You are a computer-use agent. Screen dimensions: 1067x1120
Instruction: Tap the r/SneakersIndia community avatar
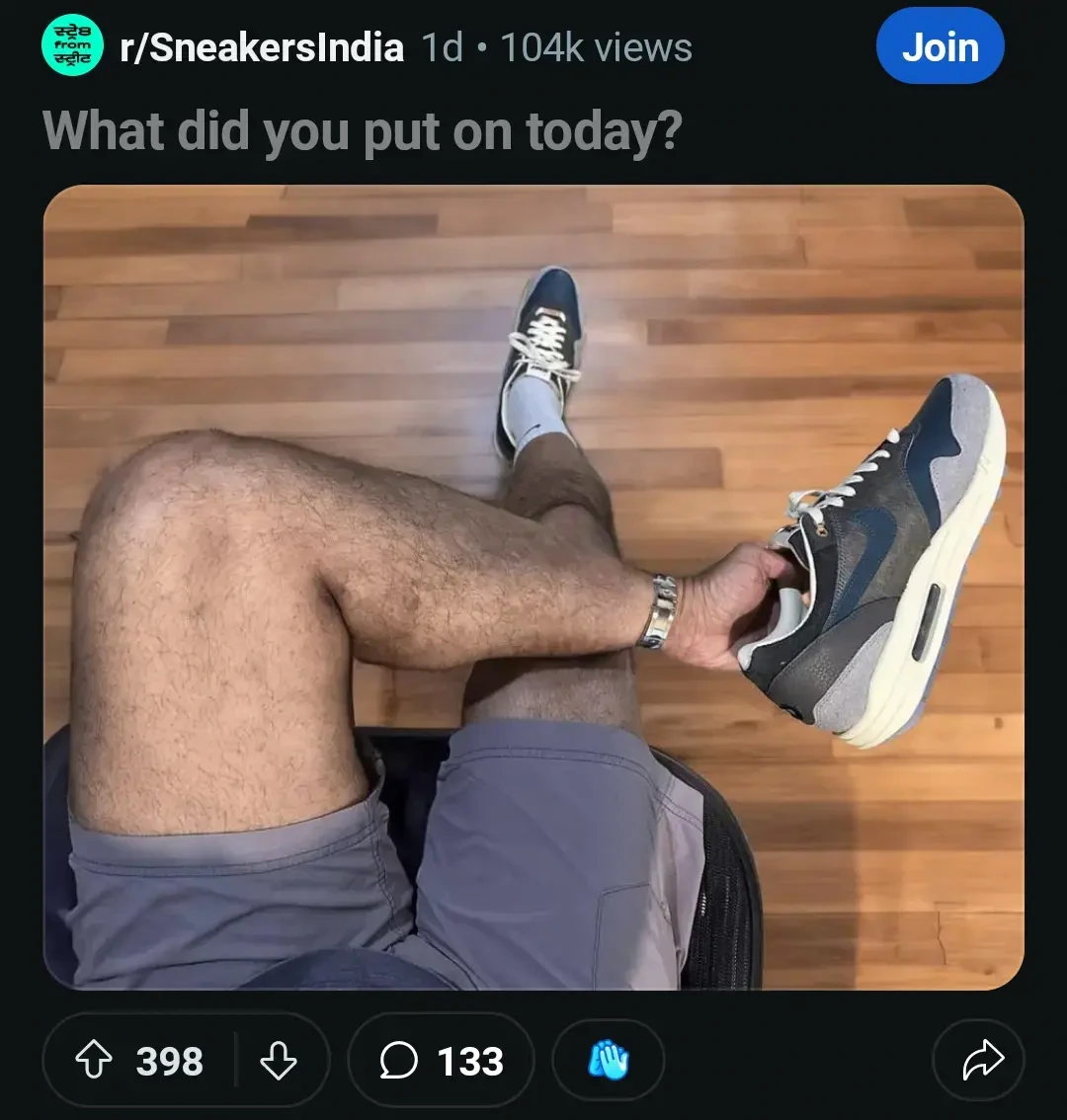pyautogui.click(x=73, y=45)
